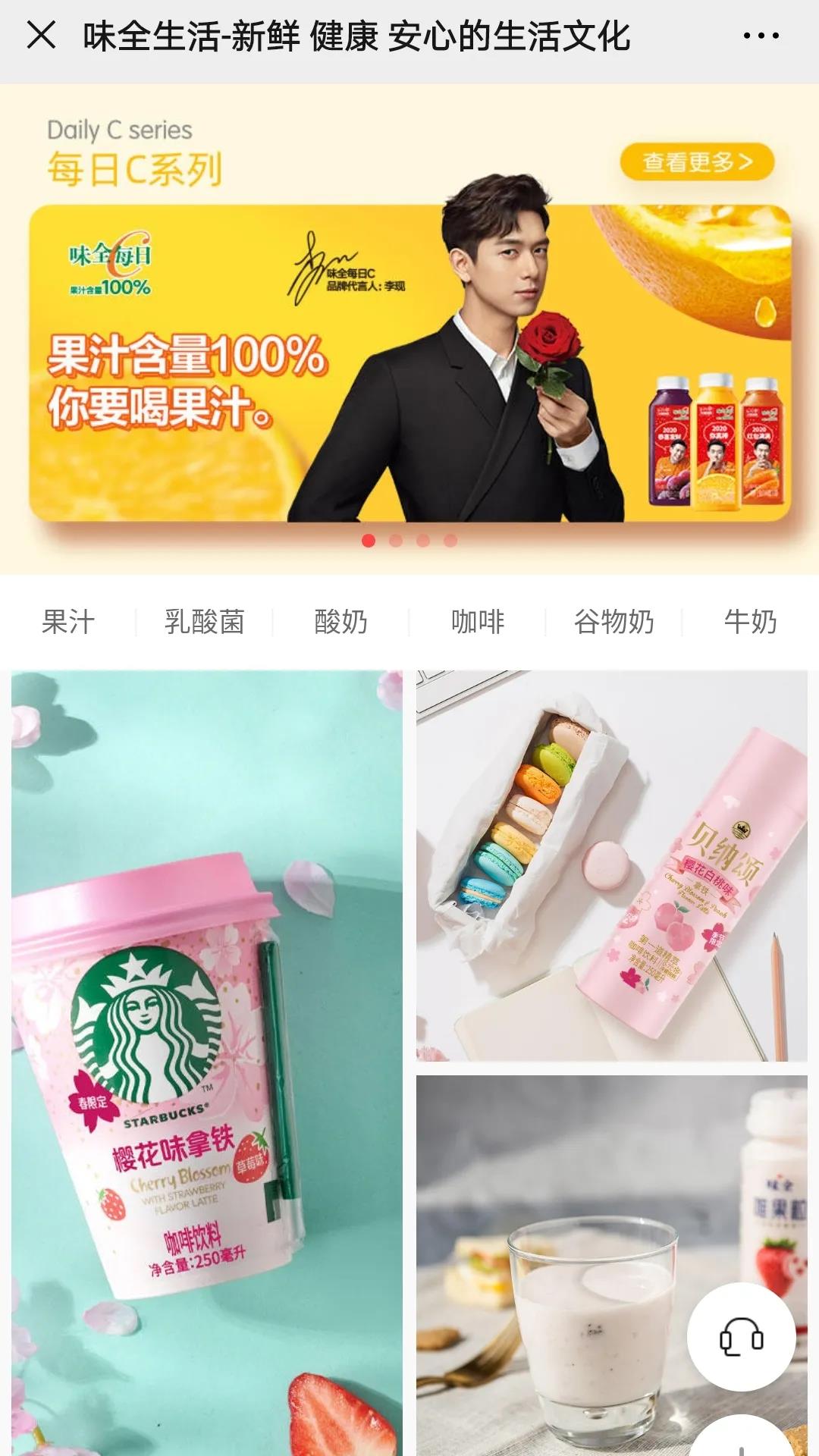
Task: Jump to the second banner slide dot
Action: click(396, 541)
